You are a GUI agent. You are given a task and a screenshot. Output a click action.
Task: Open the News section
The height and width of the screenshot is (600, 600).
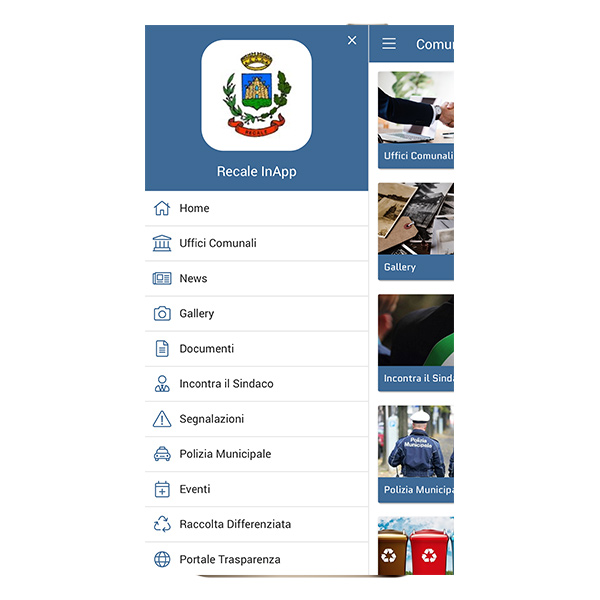click(x=193, y=278)
